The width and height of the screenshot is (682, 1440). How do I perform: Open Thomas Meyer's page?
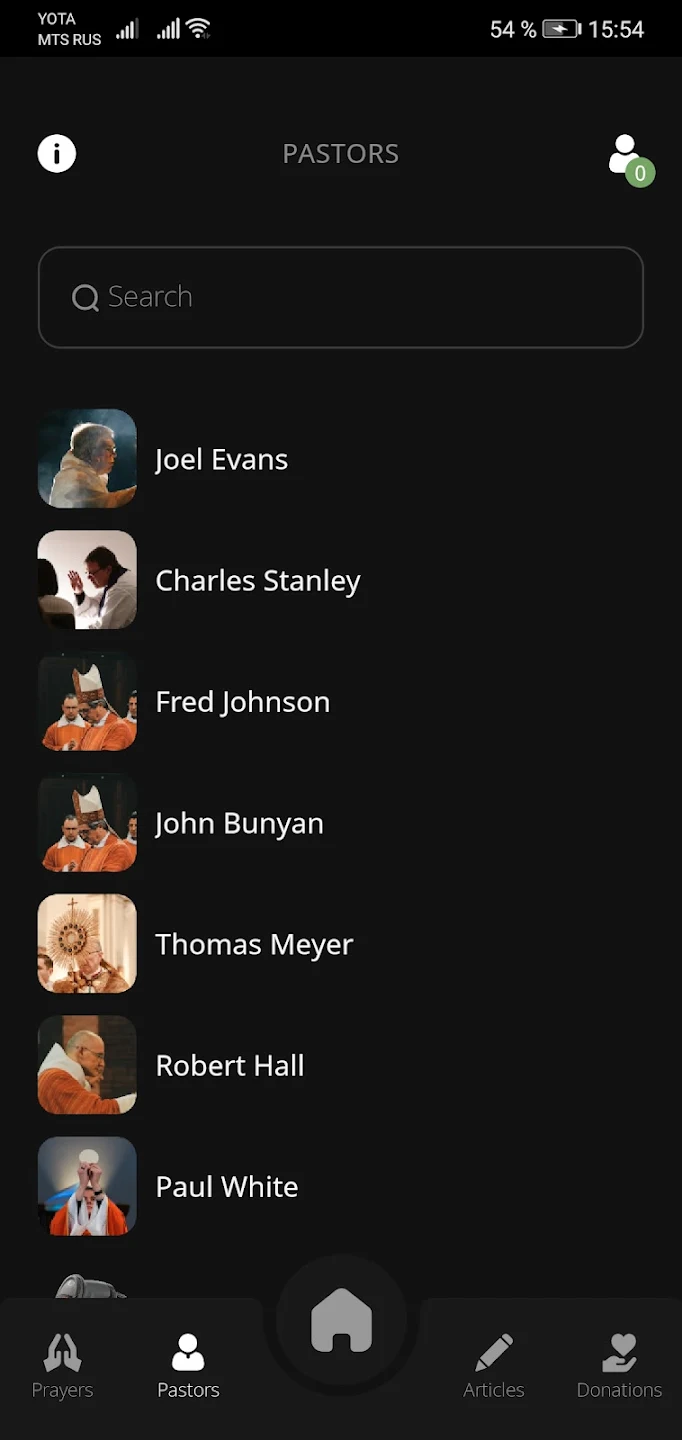[x=254, y=944]
